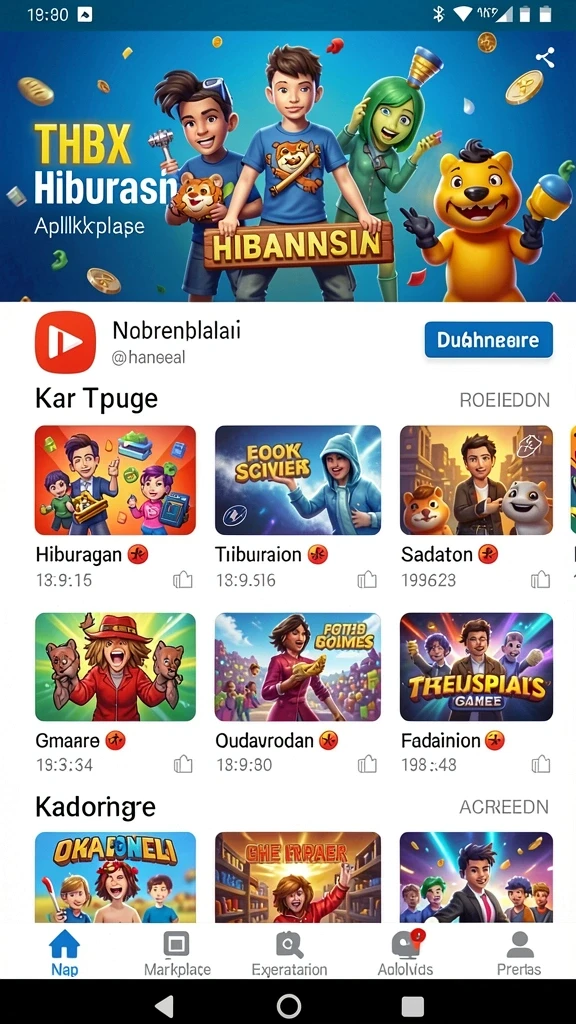
Task: Switch to the Exgeratarion tab
Action: (x=289, y=953)
